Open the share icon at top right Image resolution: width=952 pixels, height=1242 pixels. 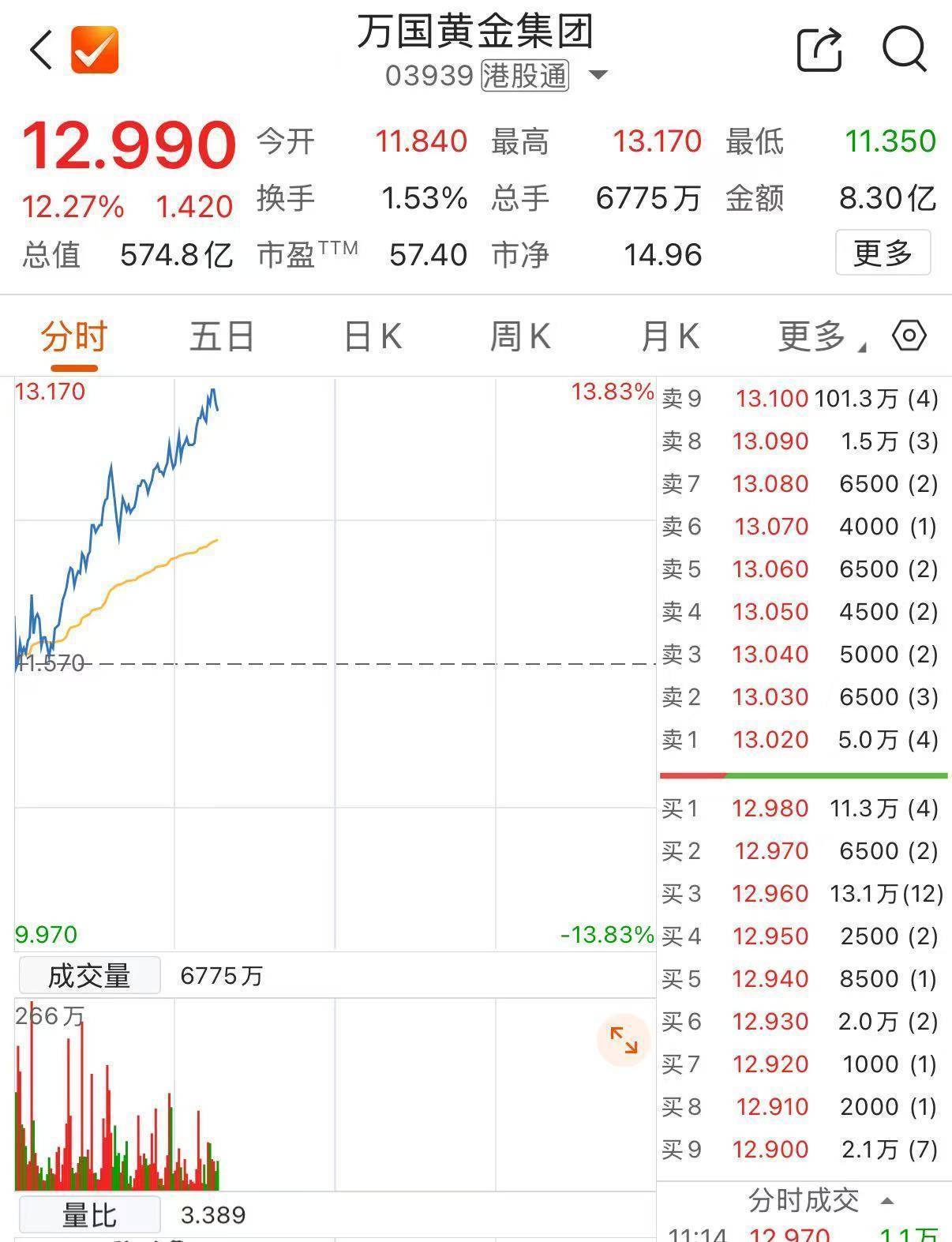click(819, 49)
